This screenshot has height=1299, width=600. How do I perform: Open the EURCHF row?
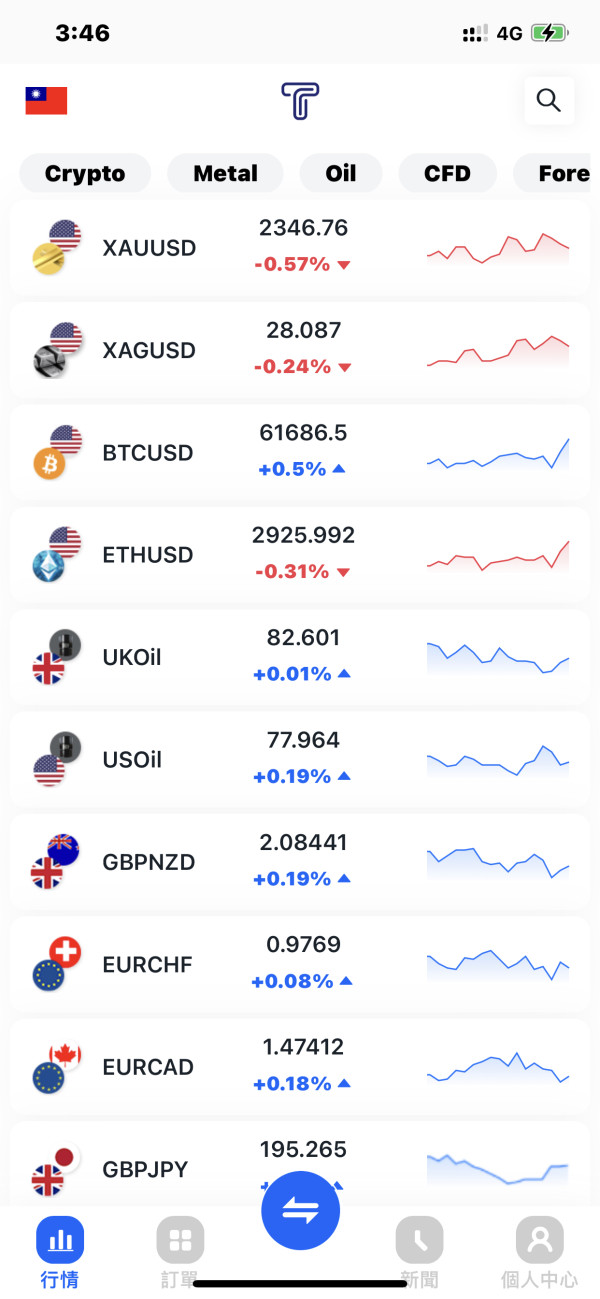click(300, 964)
